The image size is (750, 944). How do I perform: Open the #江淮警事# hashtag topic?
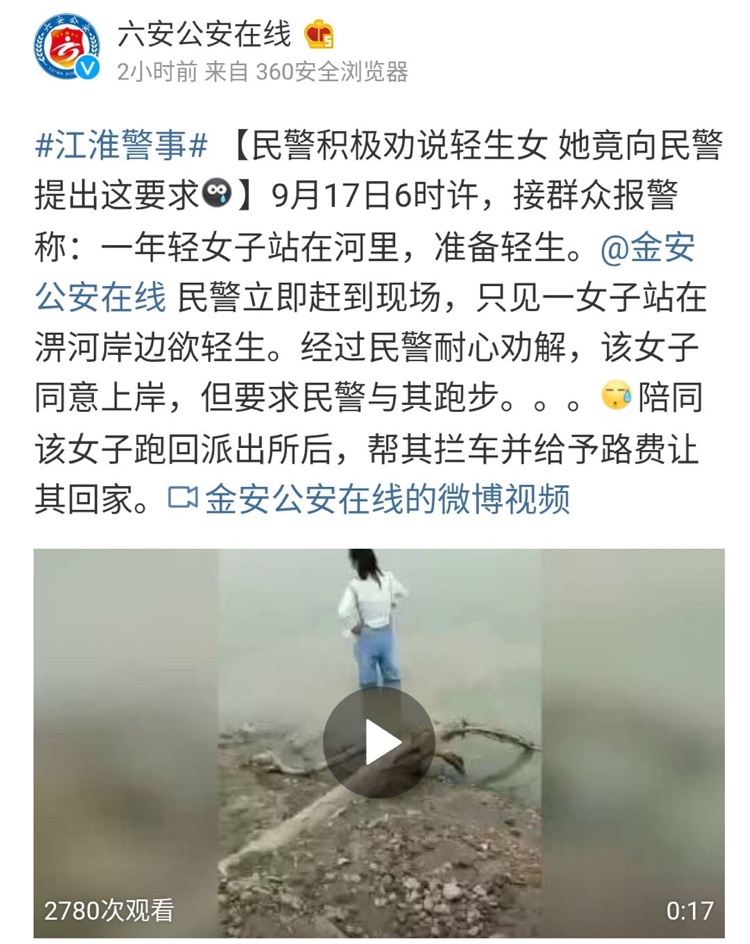click(121, 146)
